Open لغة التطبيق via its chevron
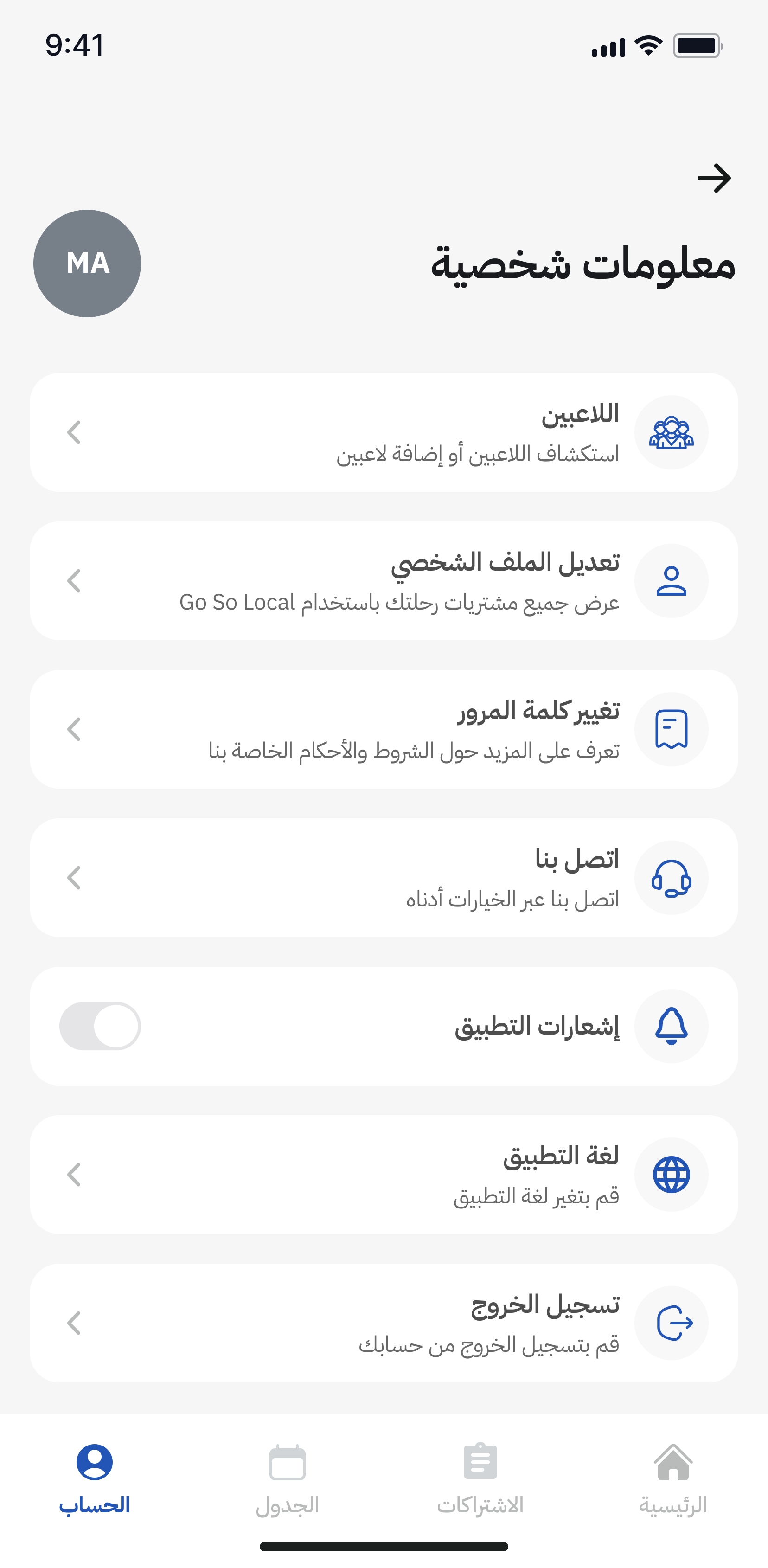 tap(74, 1175)
